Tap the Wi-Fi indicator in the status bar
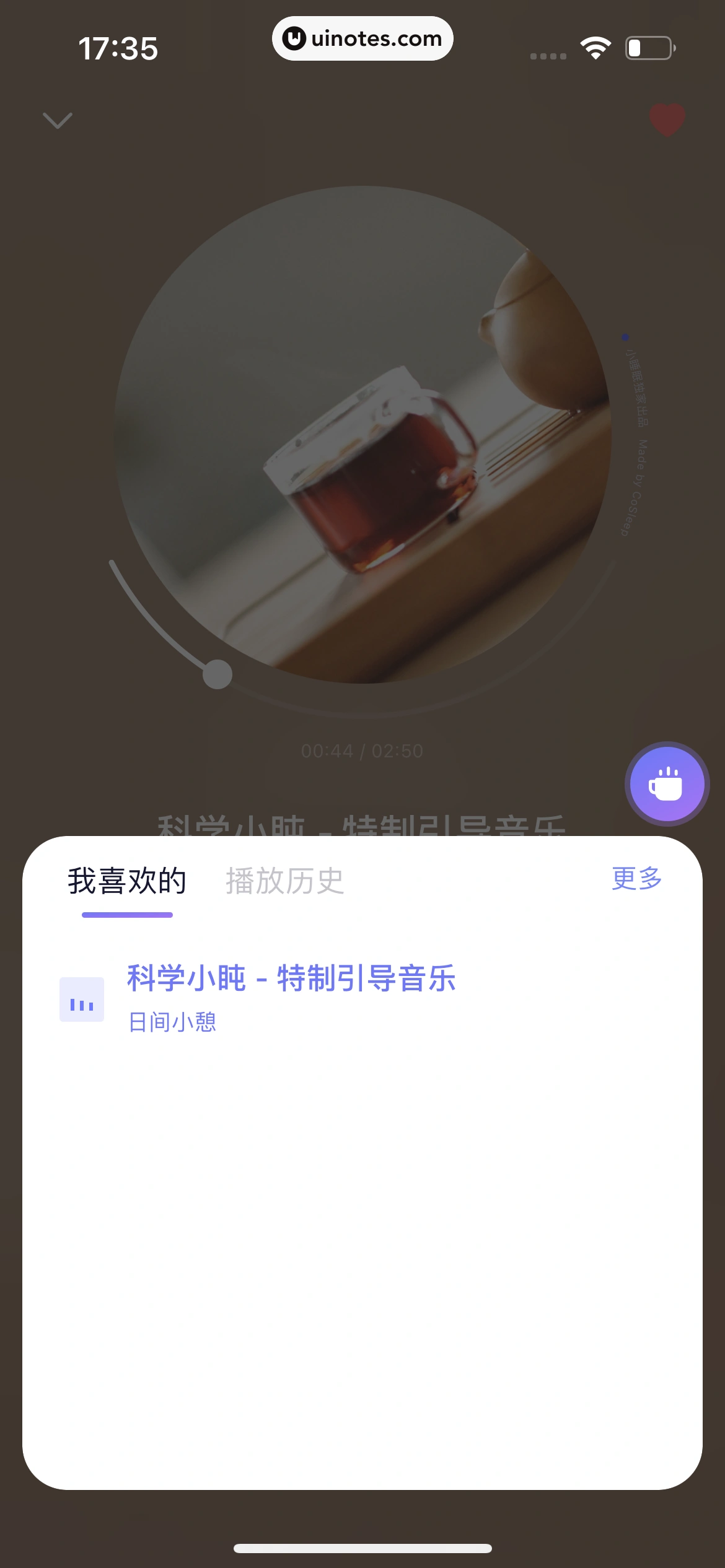Viewport: 725px width, 1568px height. tap(595, 46)
